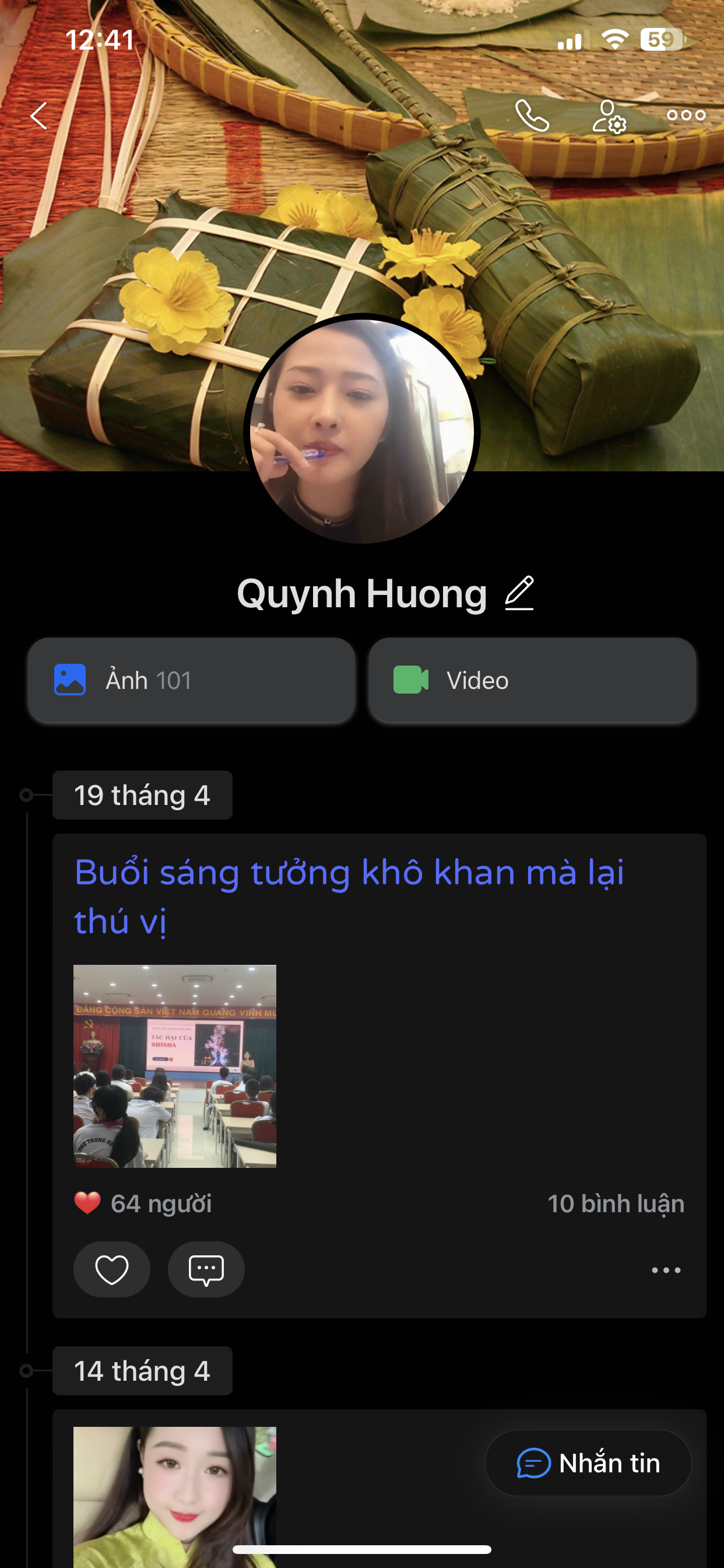Image resolution: width=724 pixels, height=1568 pixels.
Task: Go back from Quynh Huong's profile
Action: coord(39,116)
